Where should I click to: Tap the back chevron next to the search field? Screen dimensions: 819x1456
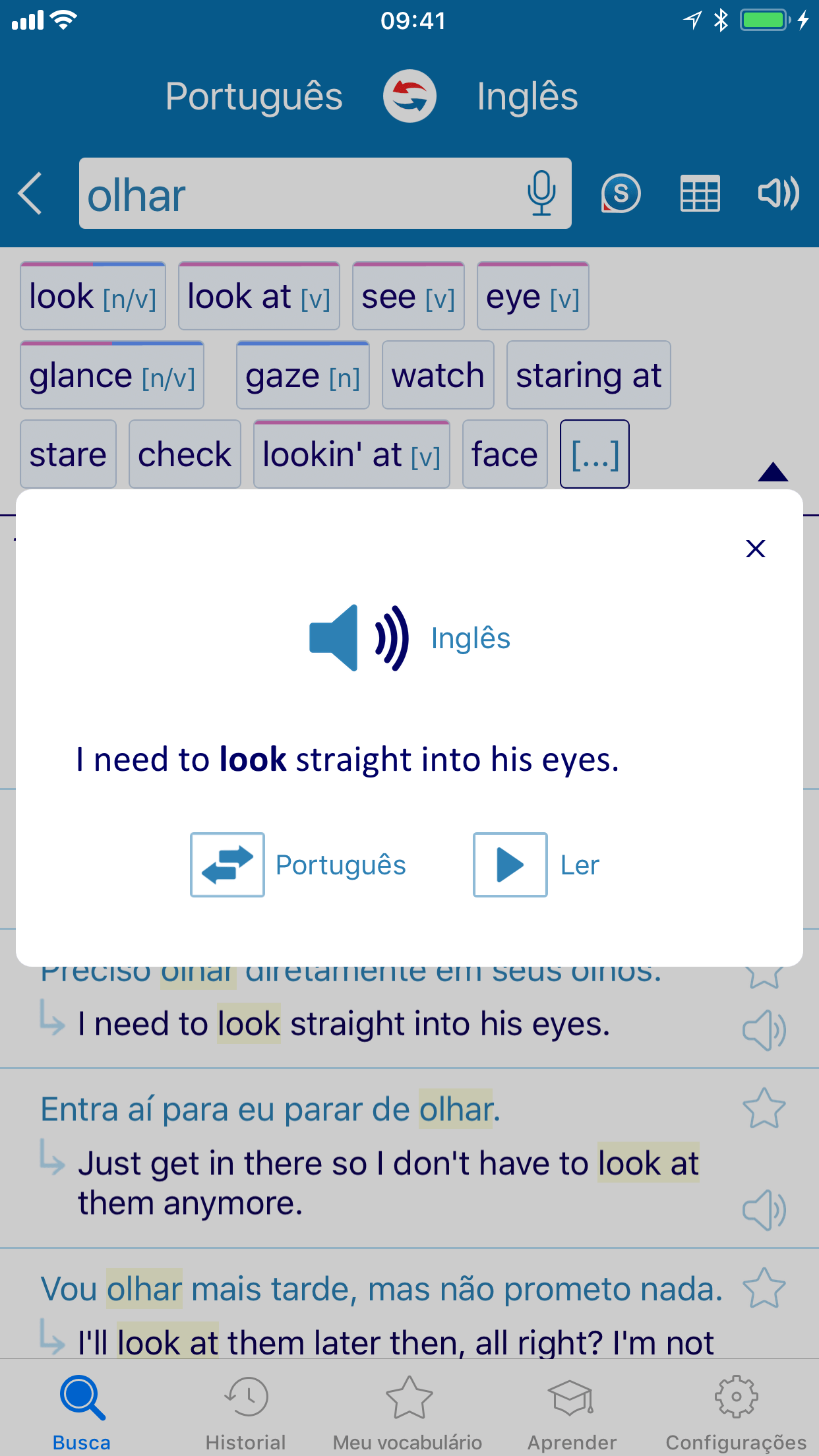(x=30, y=193)
